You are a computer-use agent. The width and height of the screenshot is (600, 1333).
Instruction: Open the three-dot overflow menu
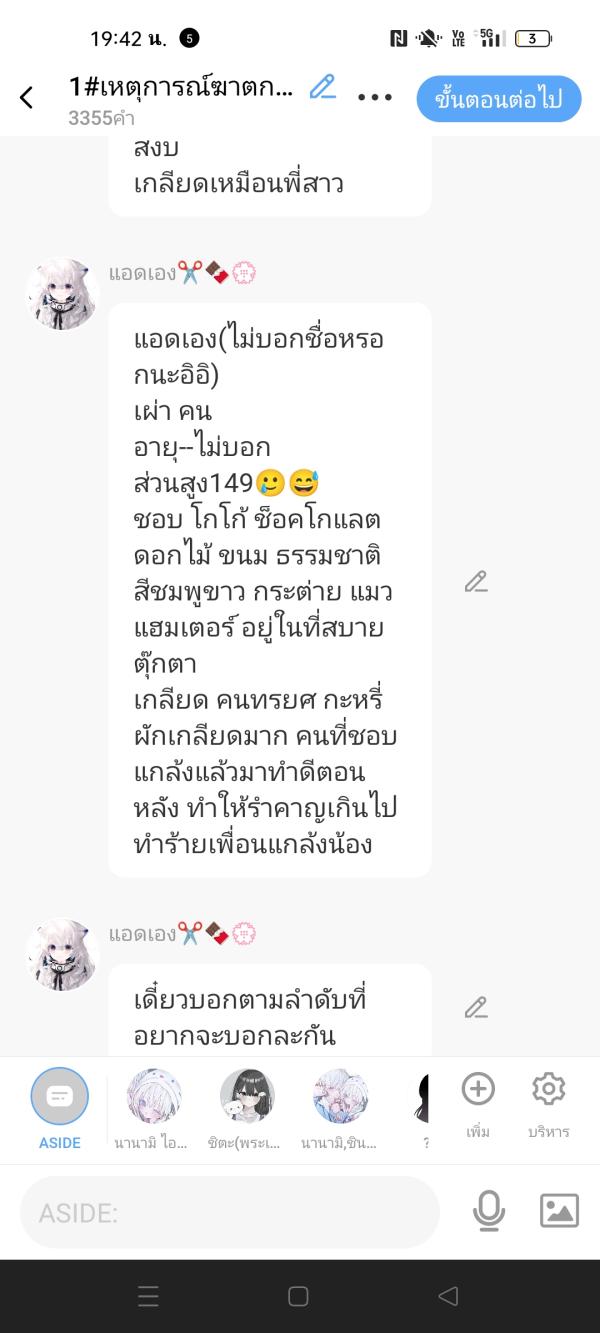coord(375,98)
